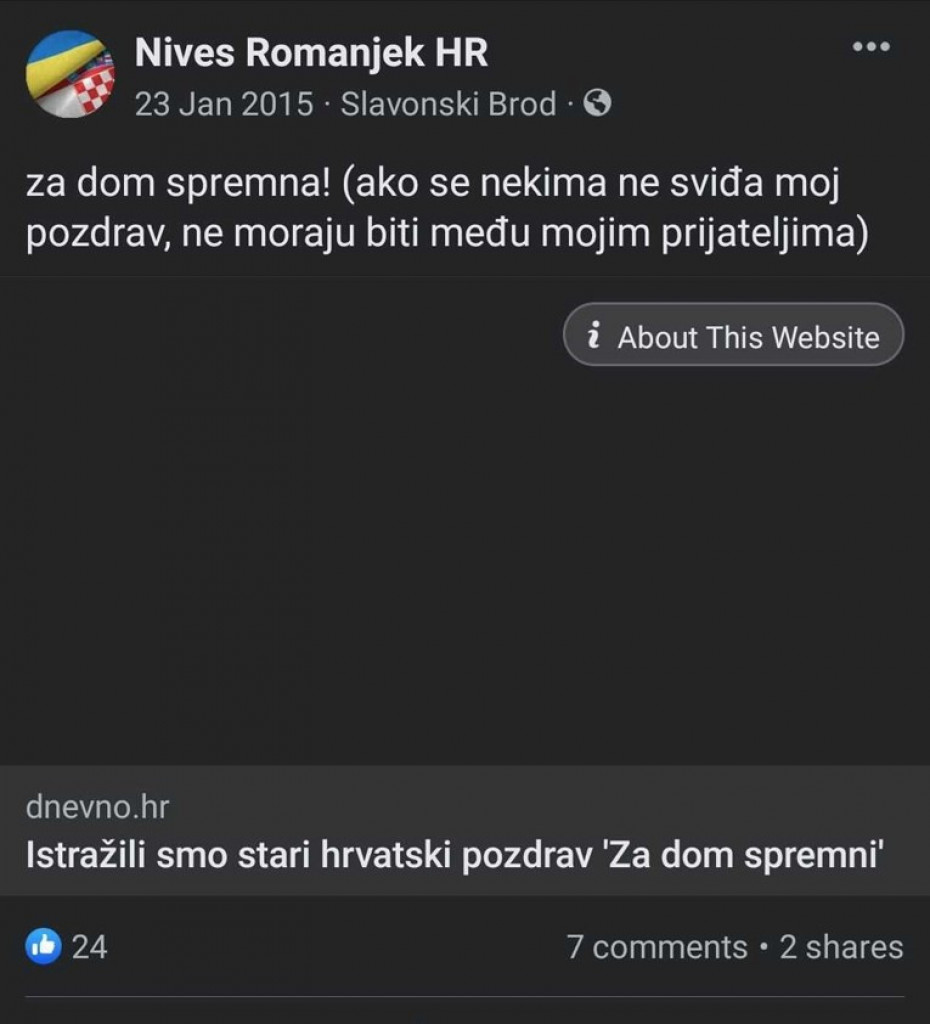Open the Nives Romanjek HR profile name
This screenshot has height=1024, width=930.
tap(311, 54)
